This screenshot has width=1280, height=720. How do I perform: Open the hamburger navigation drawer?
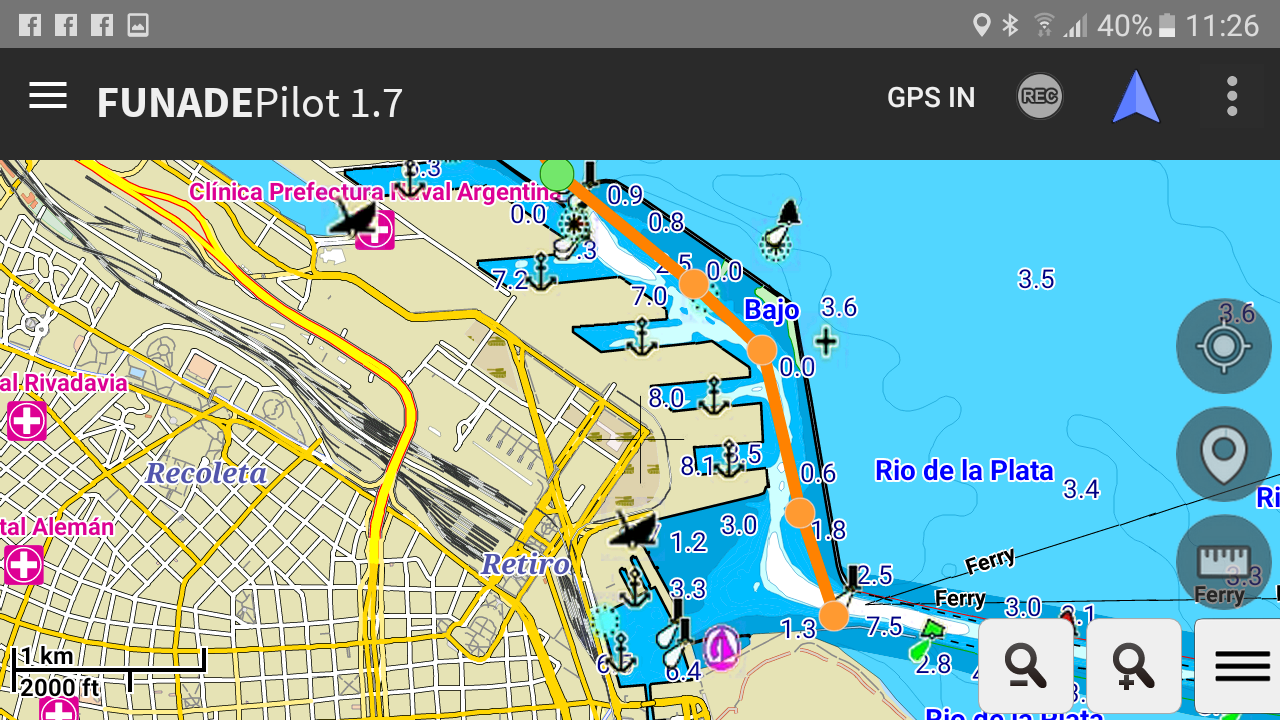[x=48, y=97]
